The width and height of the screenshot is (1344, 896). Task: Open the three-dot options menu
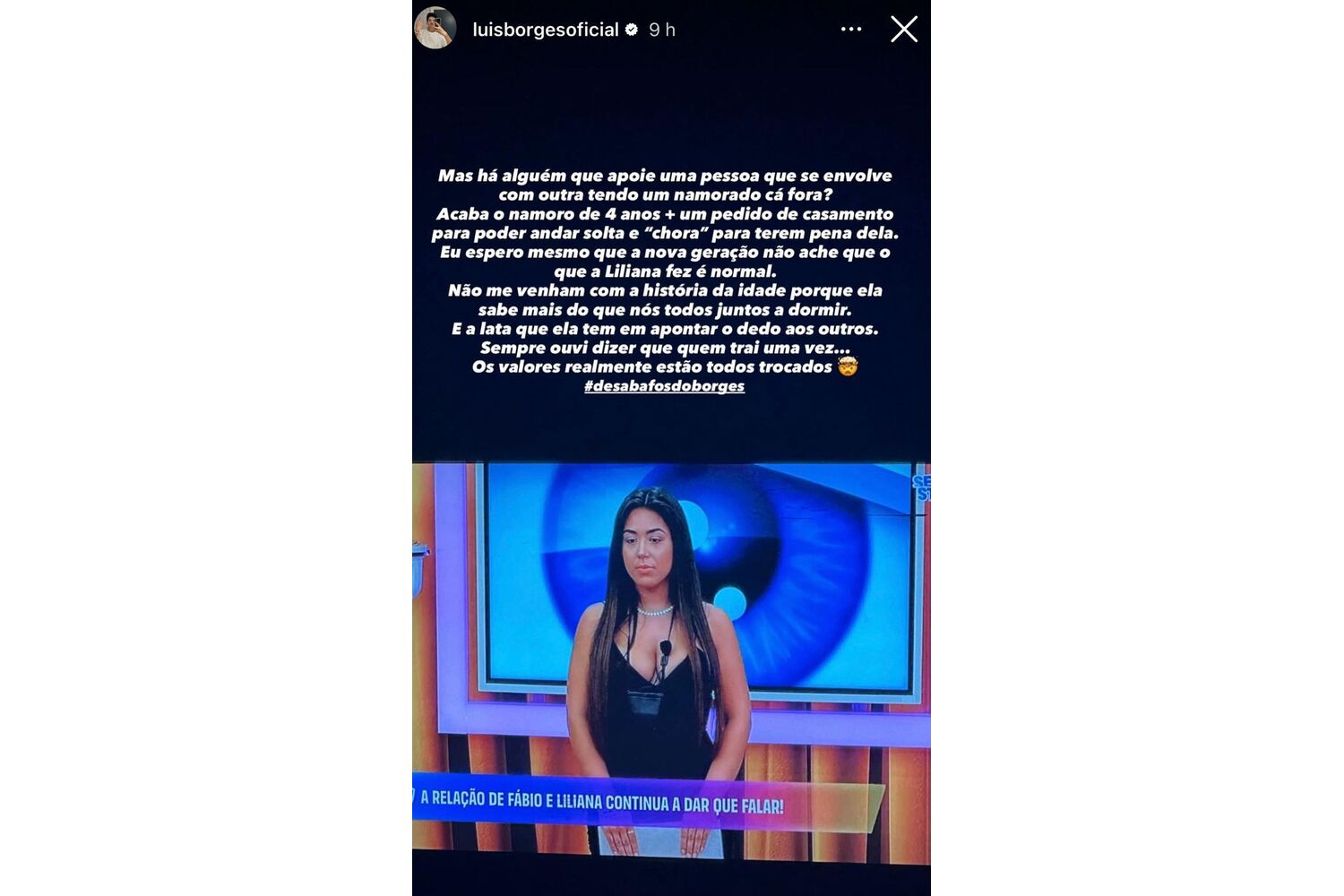pos(851,30)
